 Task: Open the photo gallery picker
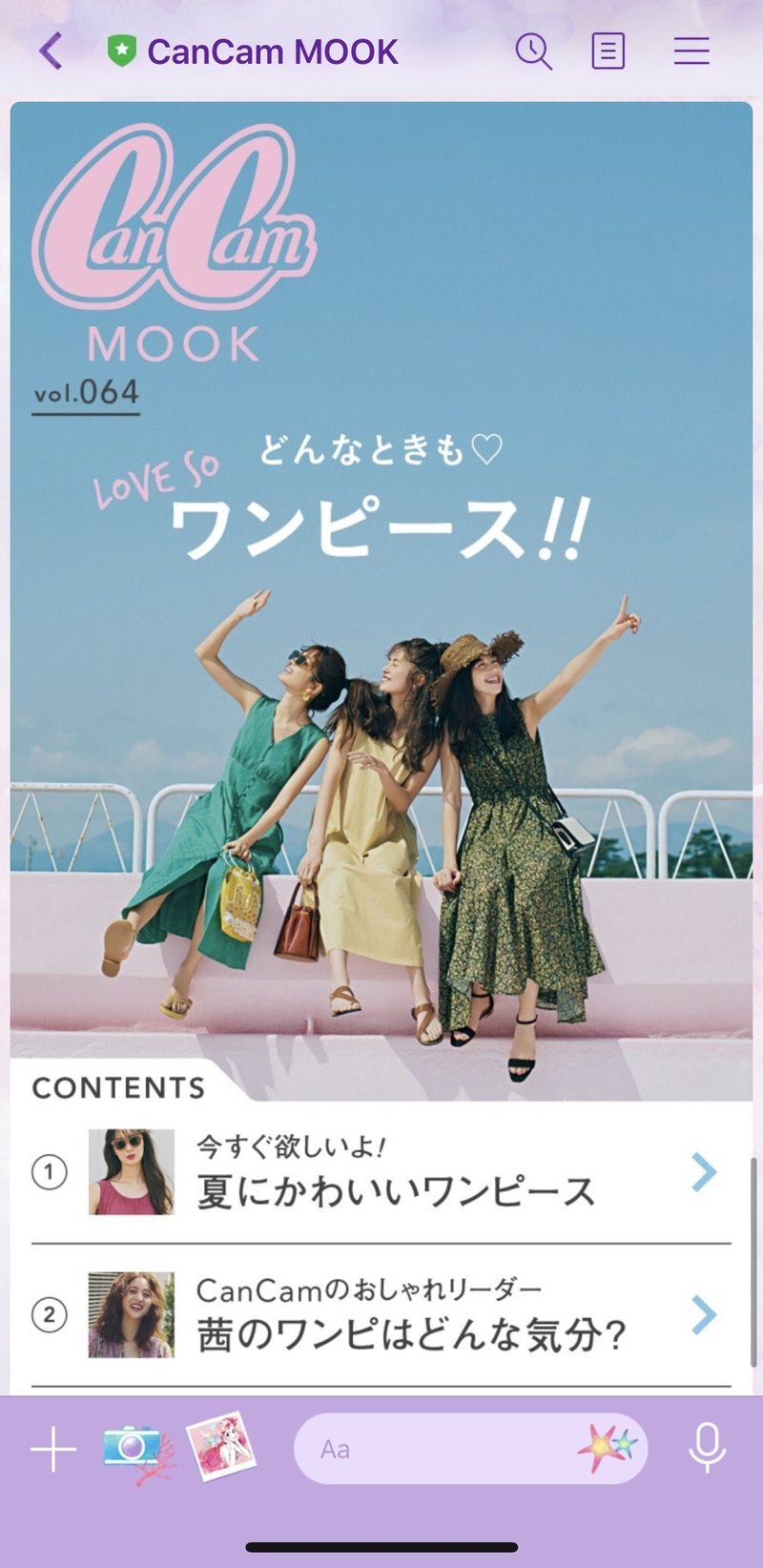220,1448
